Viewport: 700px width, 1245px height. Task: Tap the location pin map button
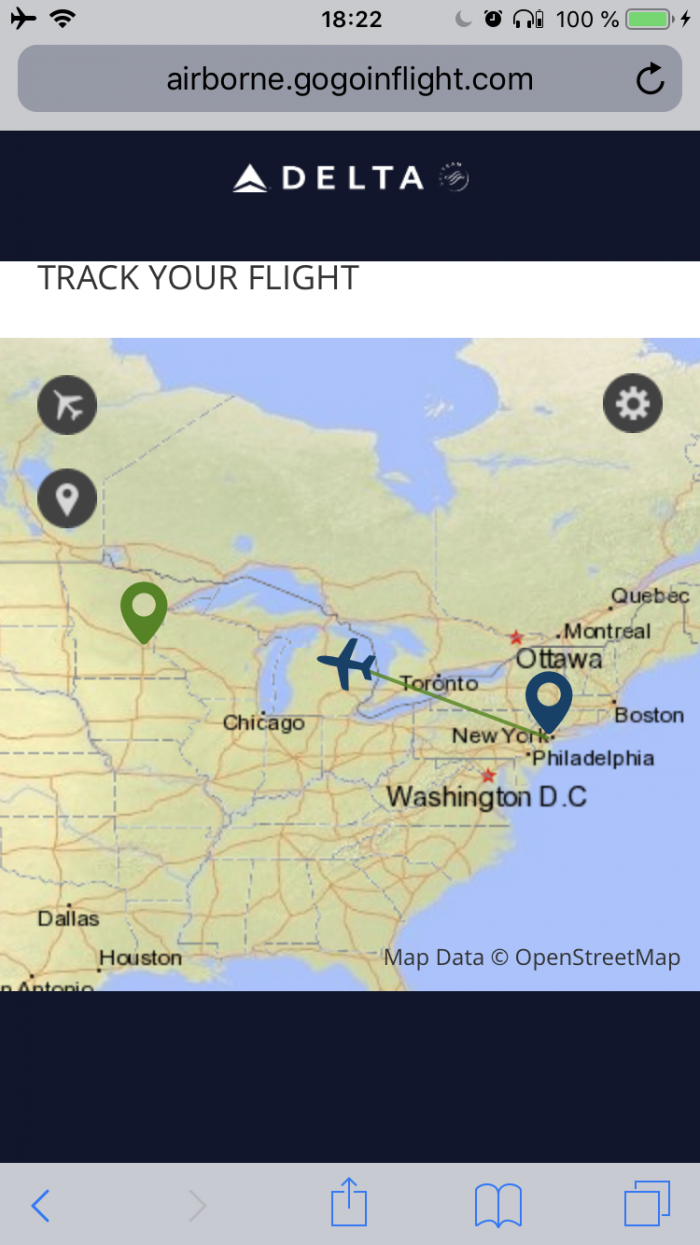(67, 498)
